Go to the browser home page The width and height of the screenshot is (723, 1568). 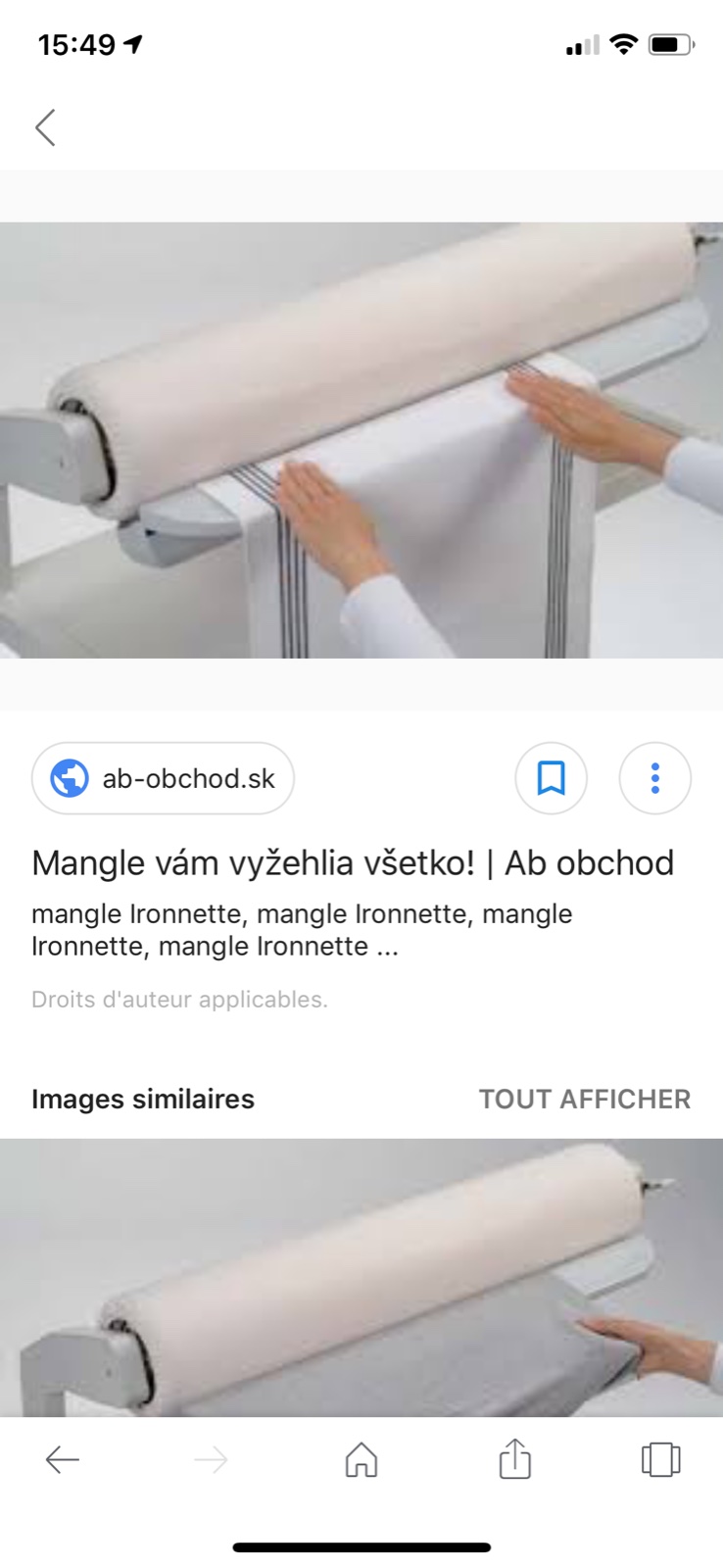(361, 1459)
